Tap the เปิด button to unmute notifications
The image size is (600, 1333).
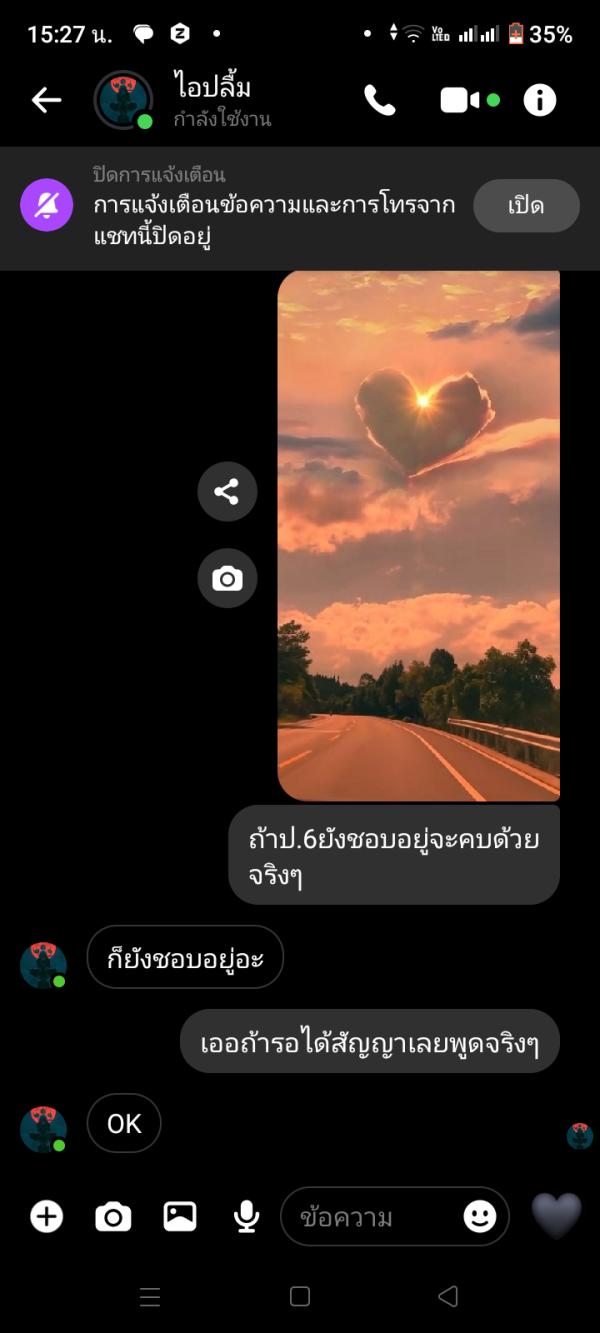click(526, 206)
